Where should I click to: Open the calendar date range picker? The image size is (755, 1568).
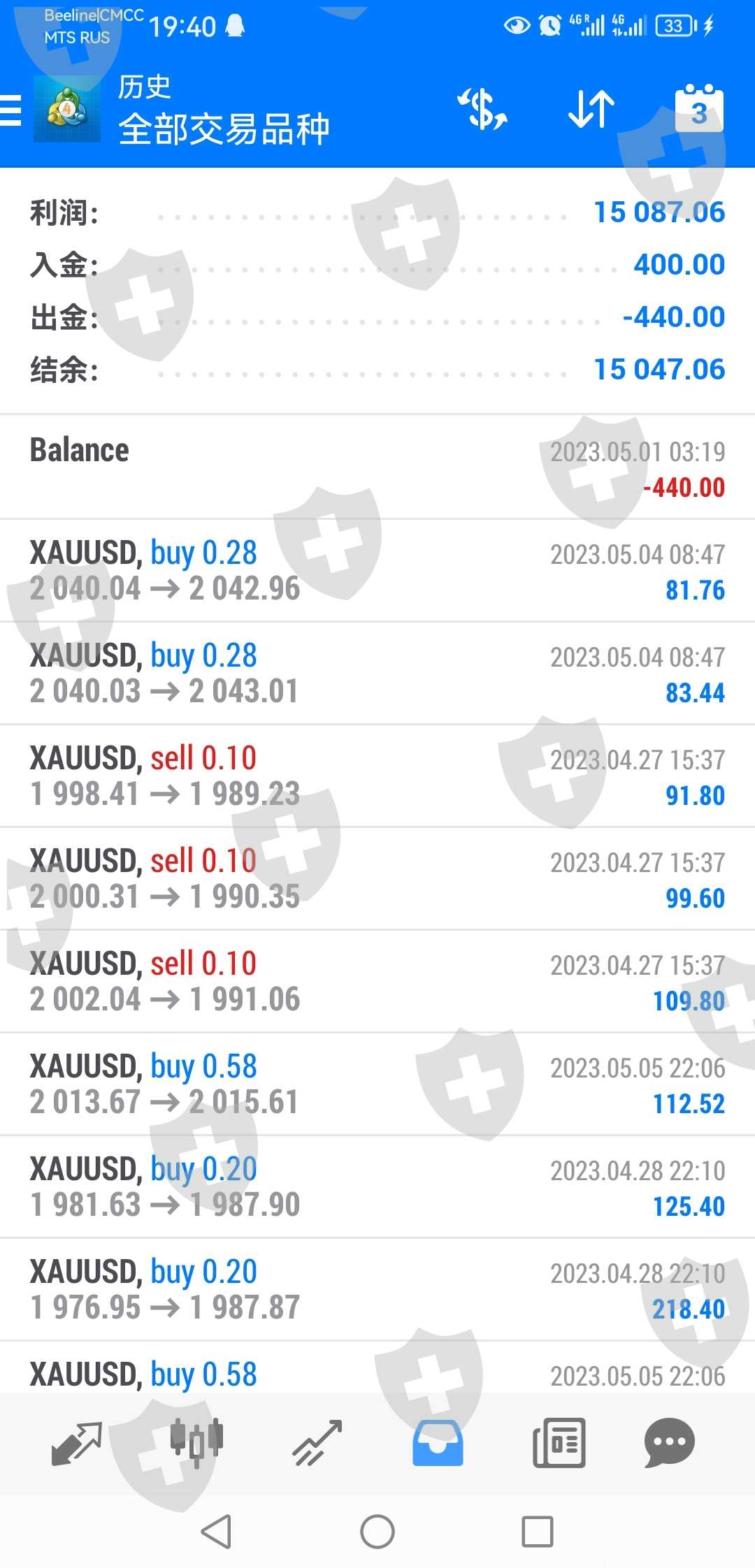click(699, 110)
